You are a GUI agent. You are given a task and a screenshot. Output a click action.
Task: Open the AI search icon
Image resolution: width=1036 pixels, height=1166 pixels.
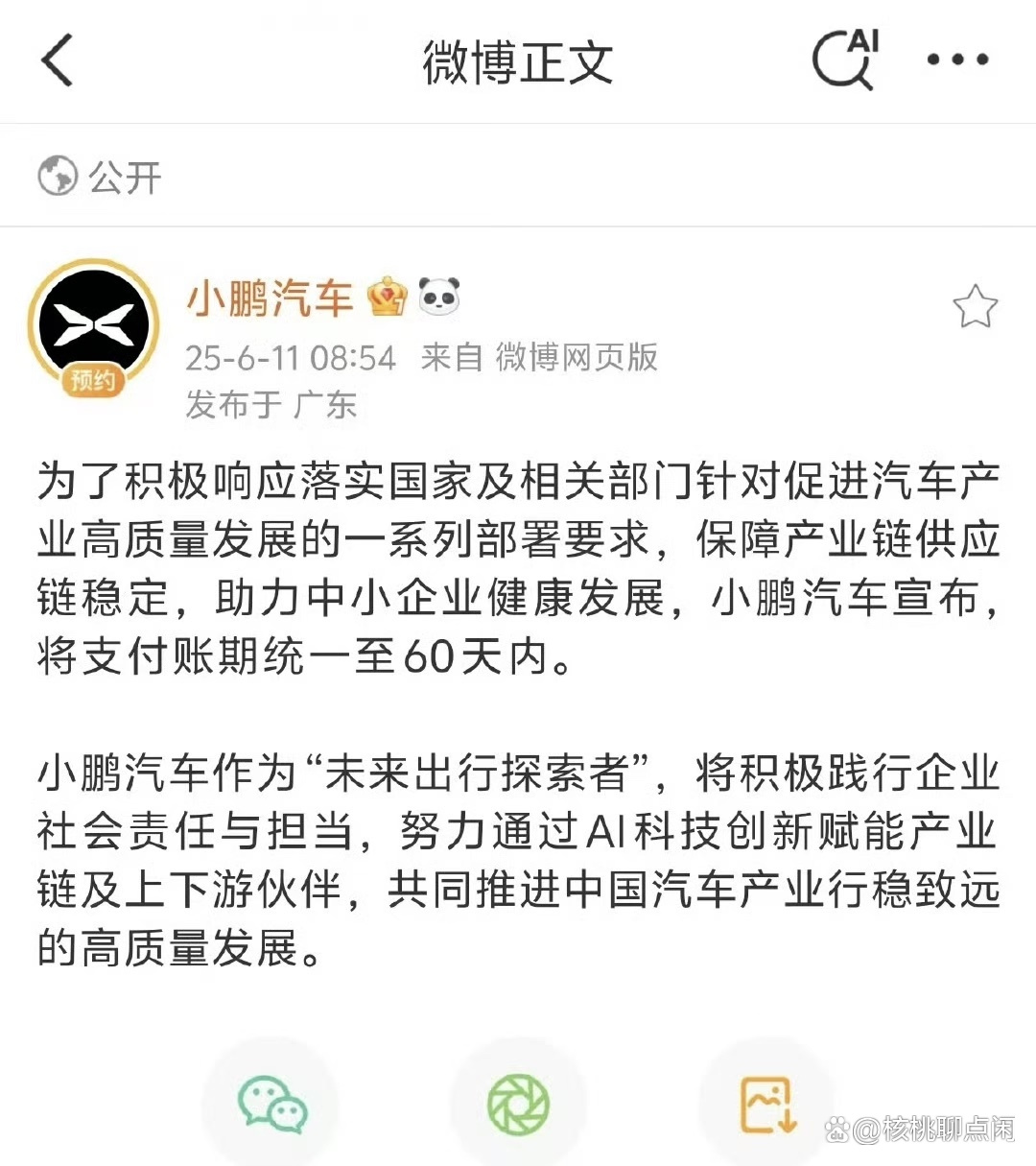845,59
